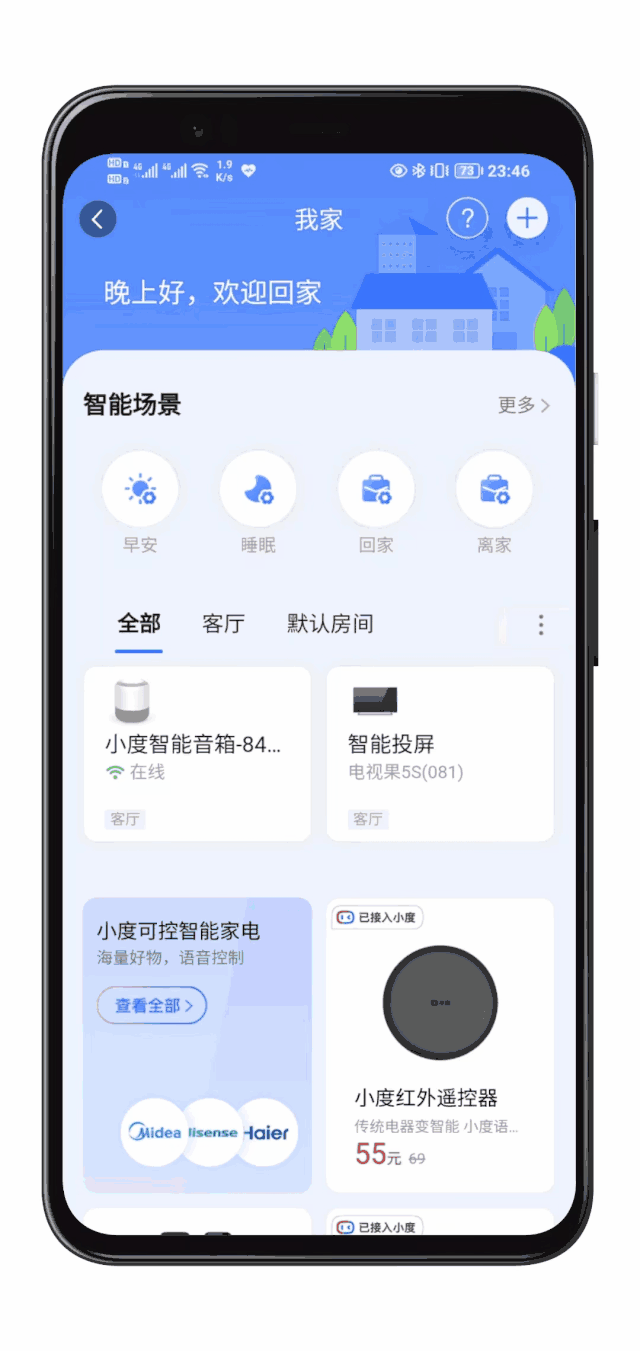Add a new device with plus icon
The image size is (640, 1351).
click(527, 218)
